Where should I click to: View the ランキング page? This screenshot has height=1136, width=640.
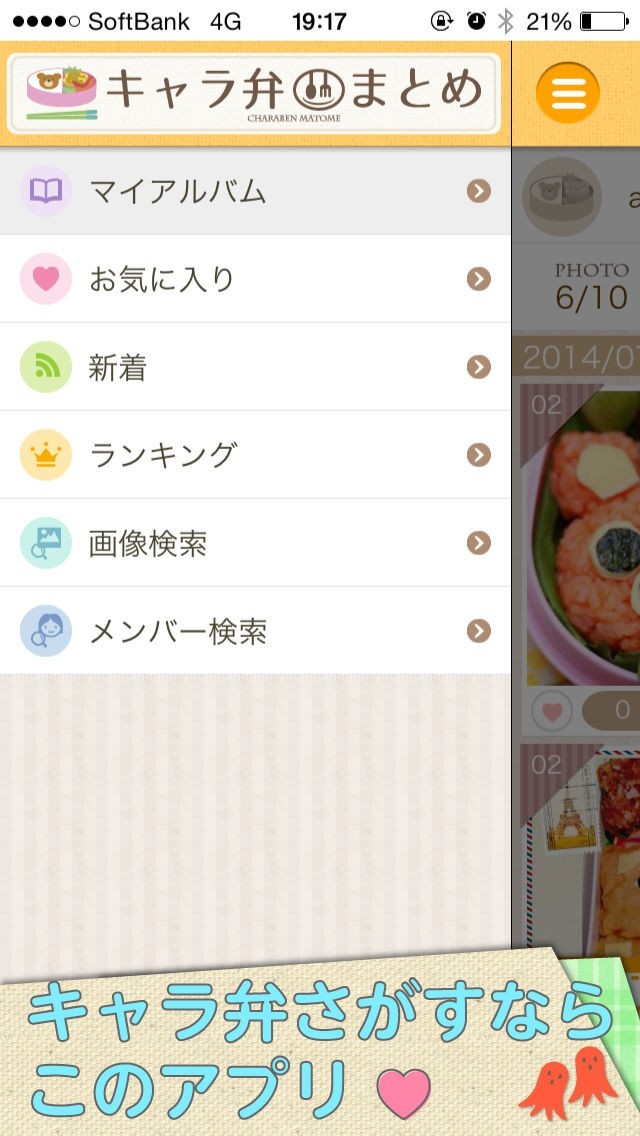click(255, 455)
